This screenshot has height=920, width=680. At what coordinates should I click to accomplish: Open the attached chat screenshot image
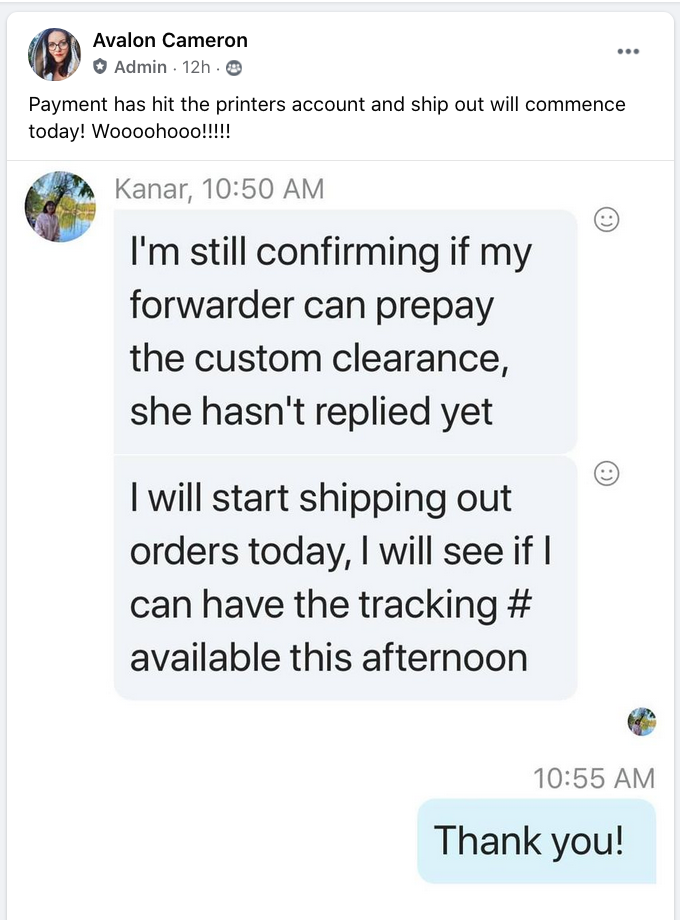click(x=340, y=540)
